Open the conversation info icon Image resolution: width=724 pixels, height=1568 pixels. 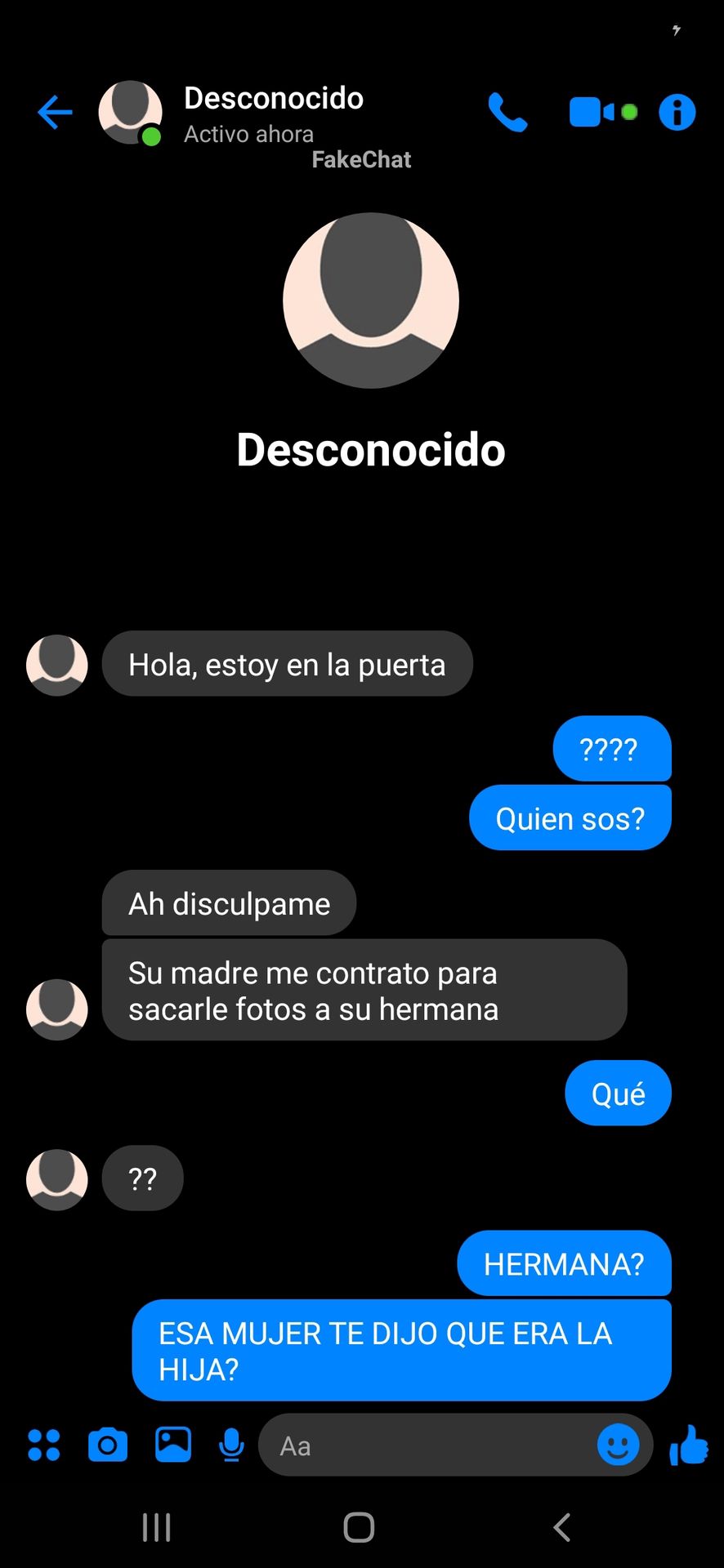tap(677, 112)
